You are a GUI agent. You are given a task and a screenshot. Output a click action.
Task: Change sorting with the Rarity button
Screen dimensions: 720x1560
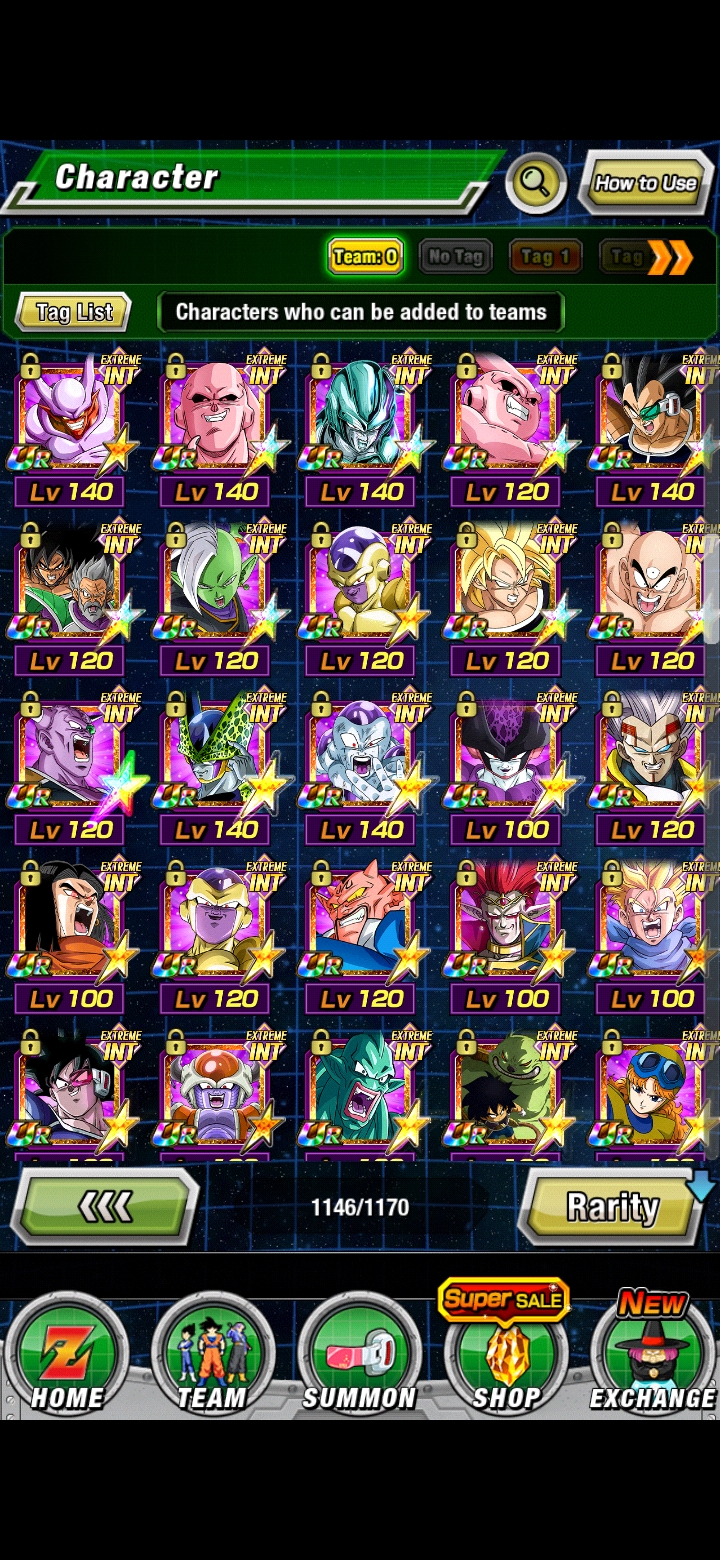pos(612,1207)
